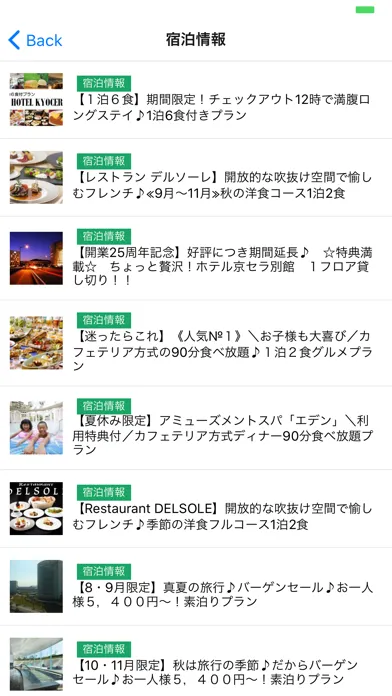Select the 迷ったらこれ 人気№1 plan
The height and width of the screenshot is (696, 392).
196,343
